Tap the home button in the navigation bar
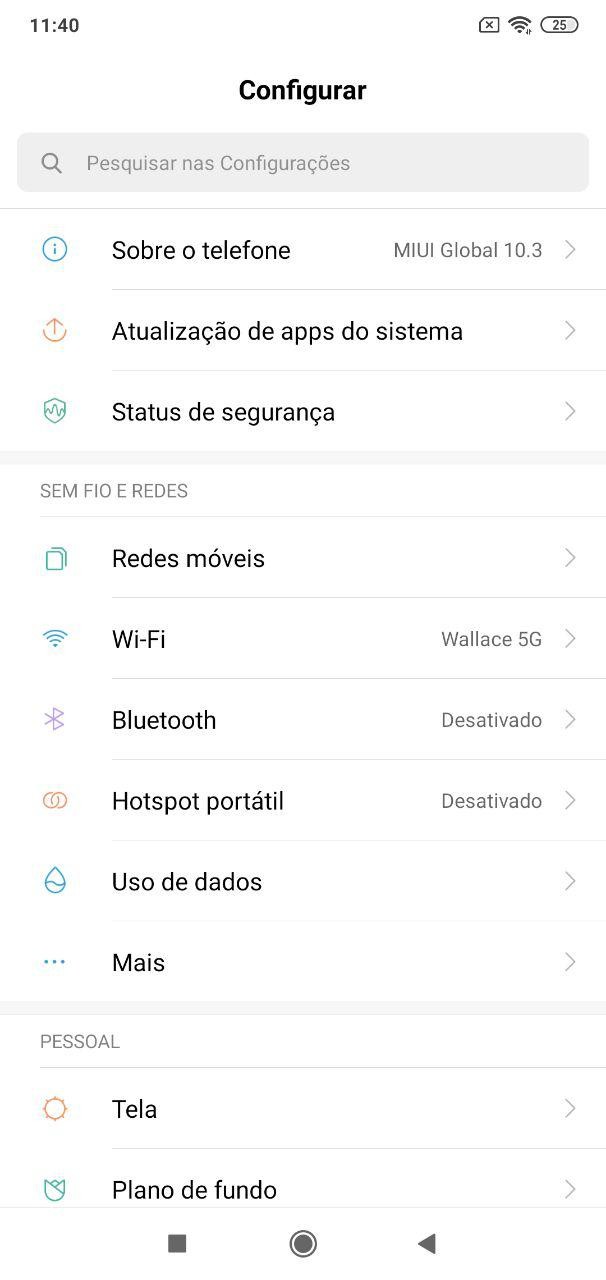 point(303,1243)
